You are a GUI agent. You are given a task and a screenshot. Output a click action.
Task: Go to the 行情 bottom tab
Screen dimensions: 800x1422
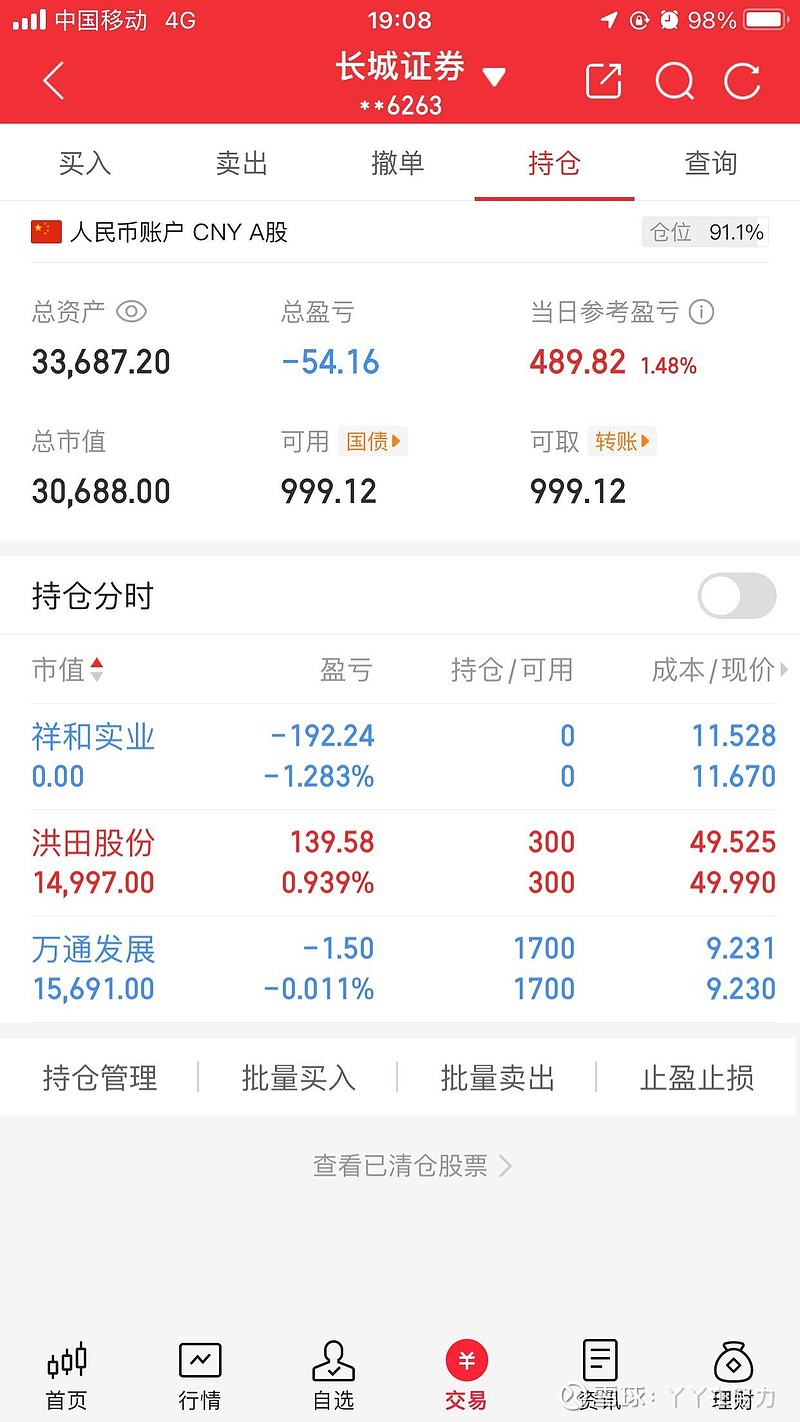coord(200,1377)
